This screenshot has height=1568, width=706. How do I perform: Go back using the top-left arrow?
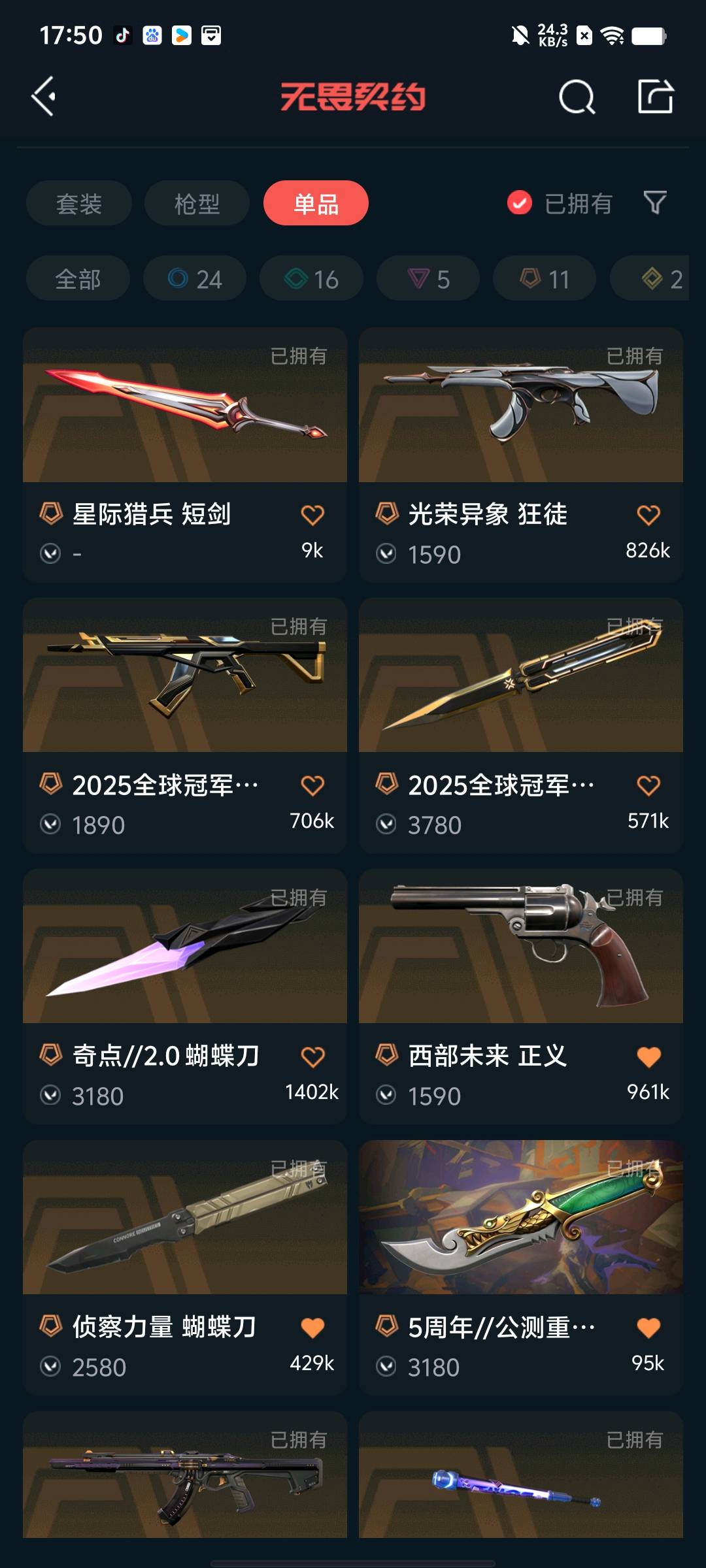point(44,97)
